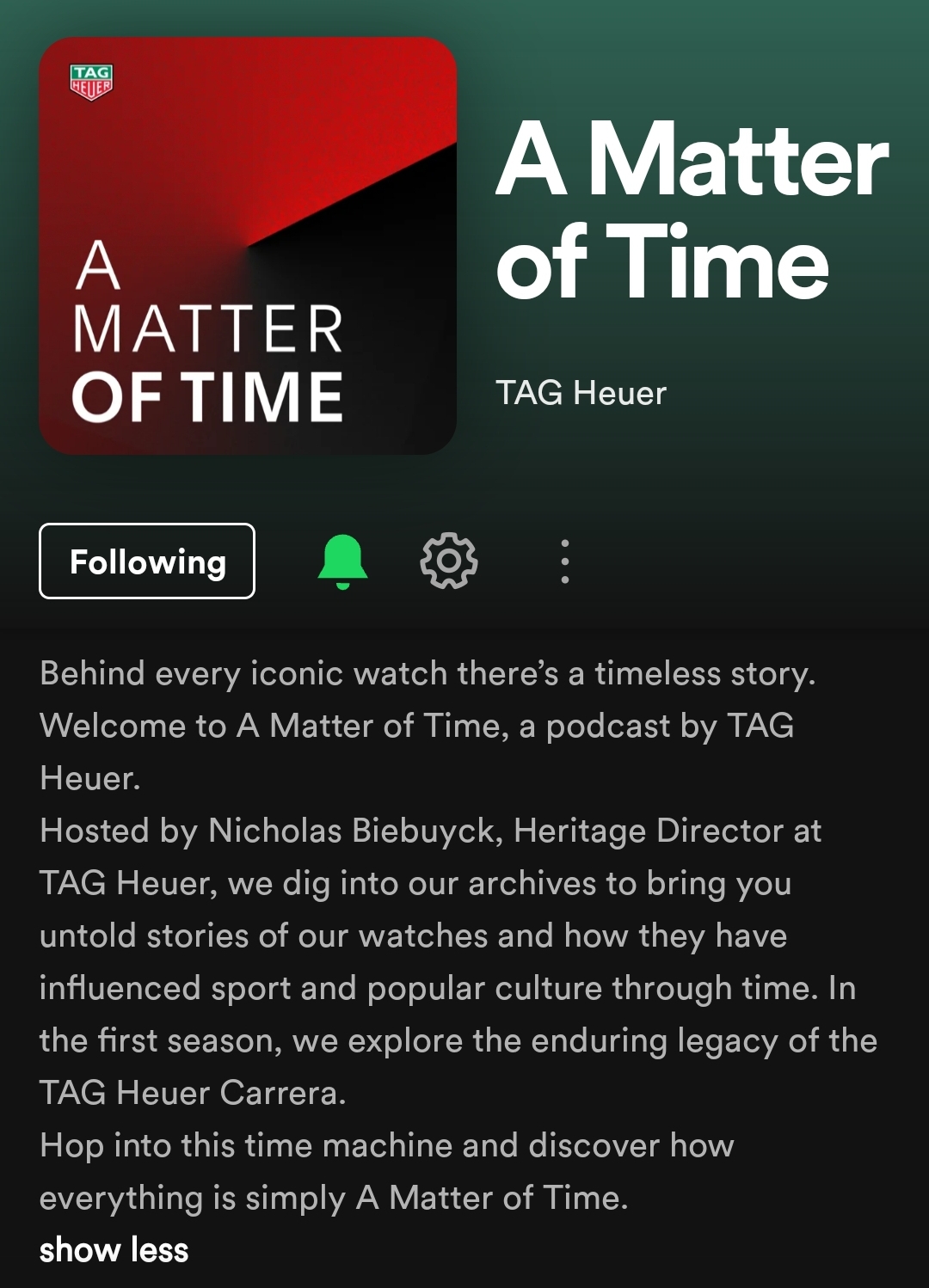Toggle the green notification bell
Viewport: 929px width, 1288px height.
[342, 561]
